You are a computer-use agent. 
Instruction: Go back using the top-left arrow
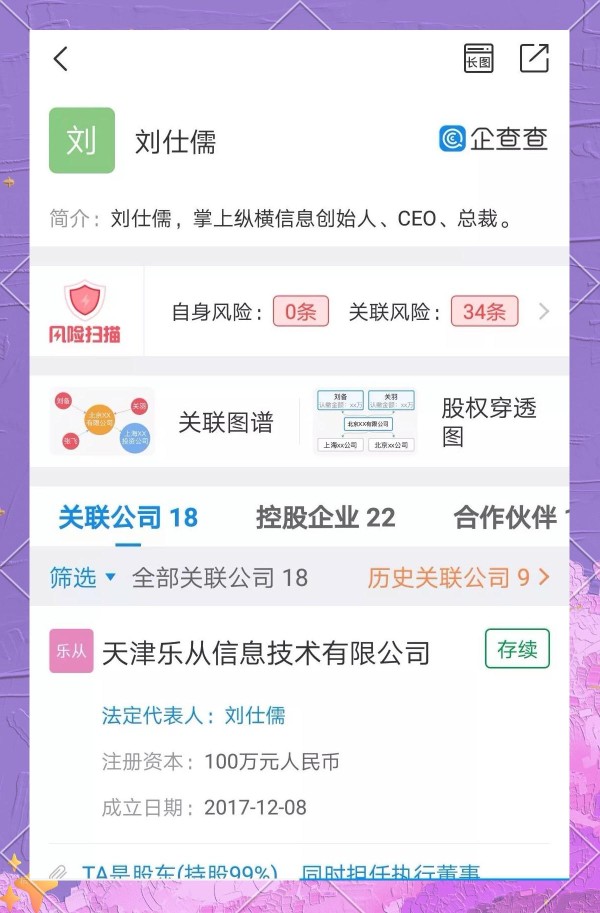[61, 59]
